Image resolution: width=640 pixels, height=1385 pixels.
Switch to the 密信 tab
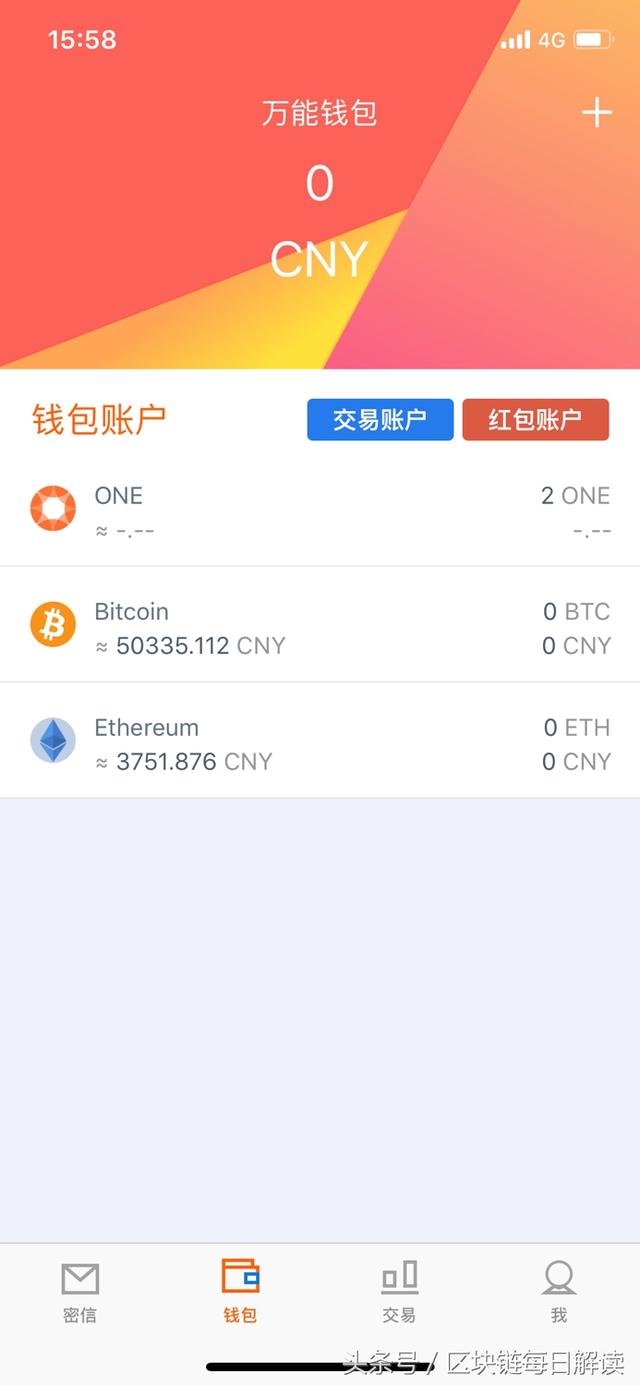coord(80,1292)
